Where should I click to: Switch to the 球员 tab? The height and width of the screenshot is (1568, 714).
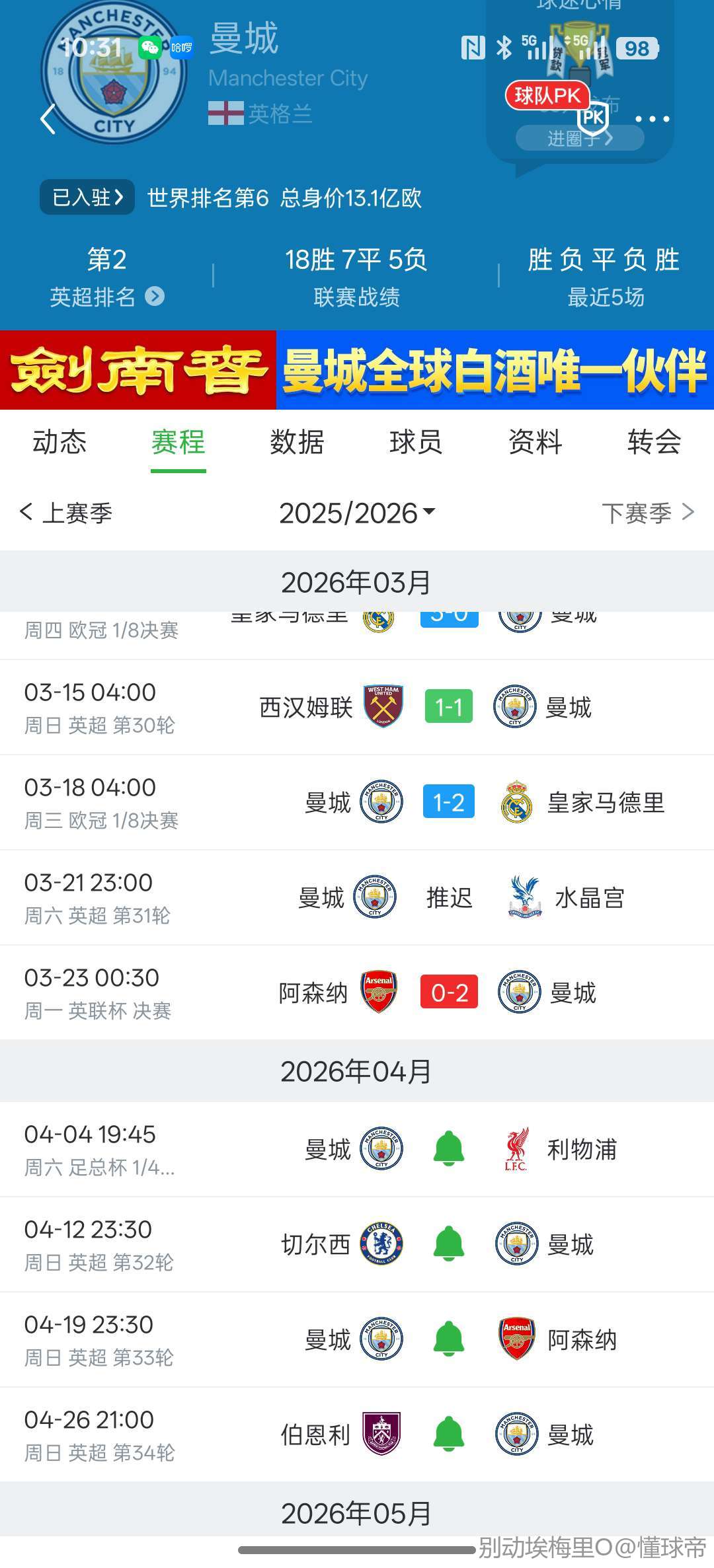(416, 442)
